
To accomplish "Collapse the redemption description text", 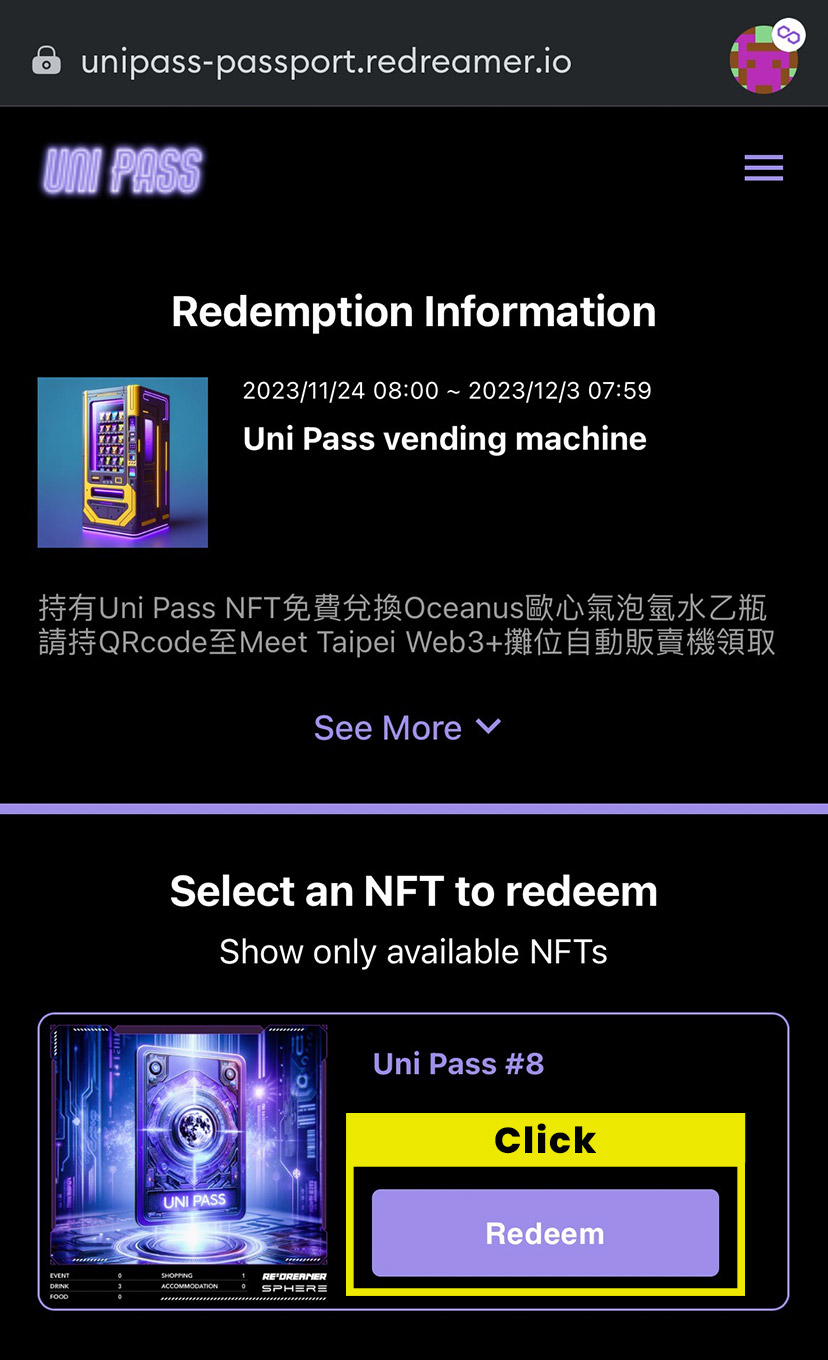I will point(413,623).
